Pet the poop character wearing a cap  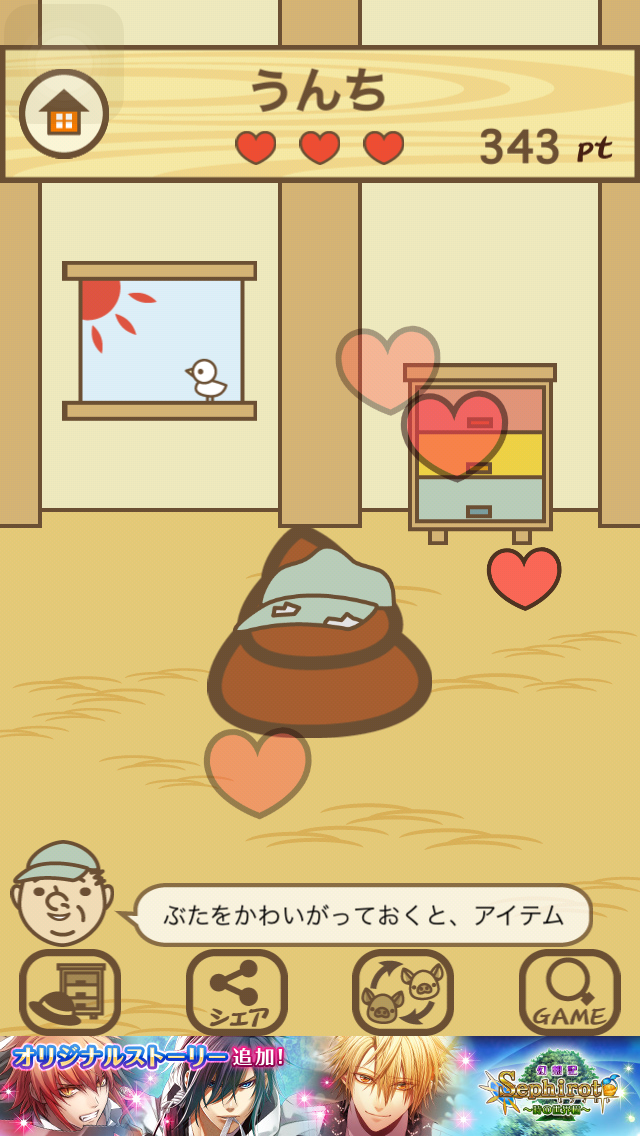tap(318, 640)
